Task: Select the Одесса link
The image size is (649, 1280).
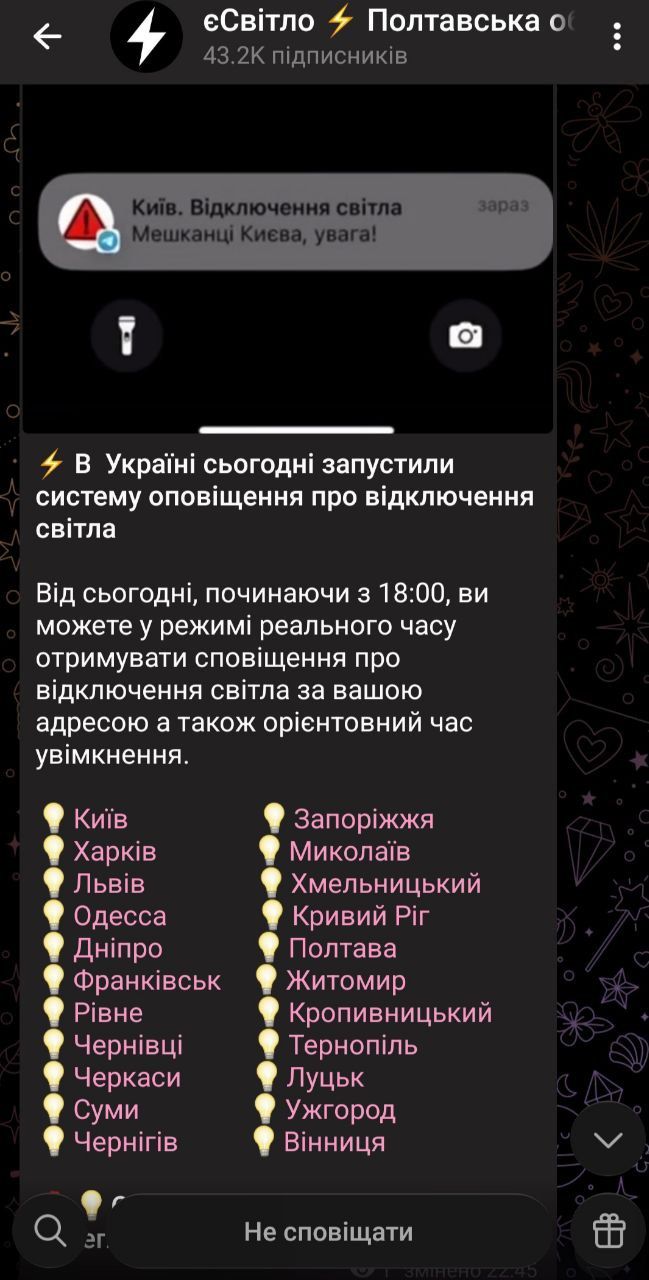Action: pyautogui.click(x=120, y=916)
